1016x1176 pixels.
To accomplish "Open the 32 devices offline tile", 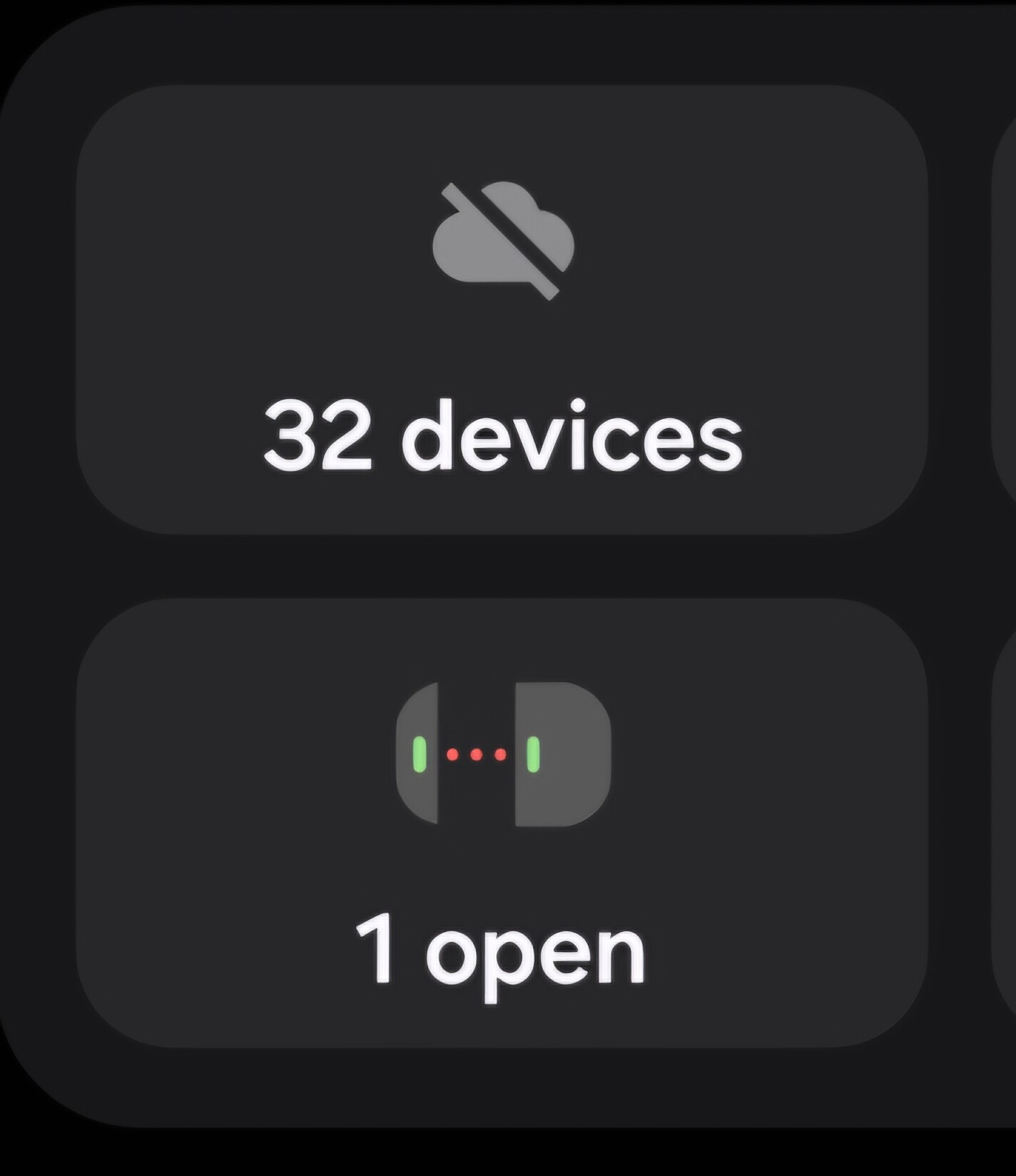I will point(502,310).
